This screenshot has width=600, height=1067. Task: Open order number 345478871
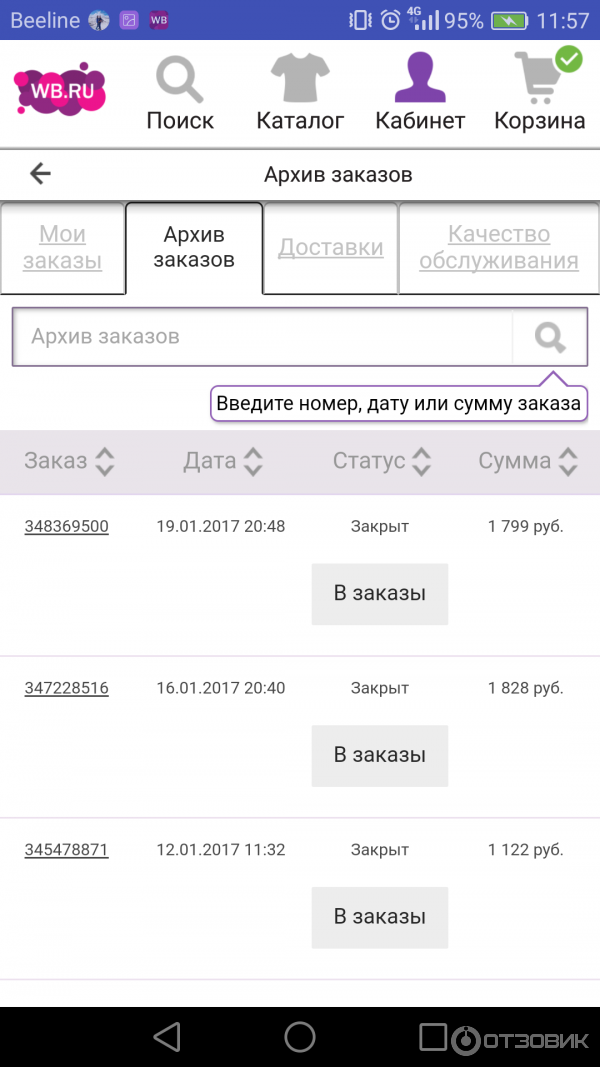tap(66, 850)
